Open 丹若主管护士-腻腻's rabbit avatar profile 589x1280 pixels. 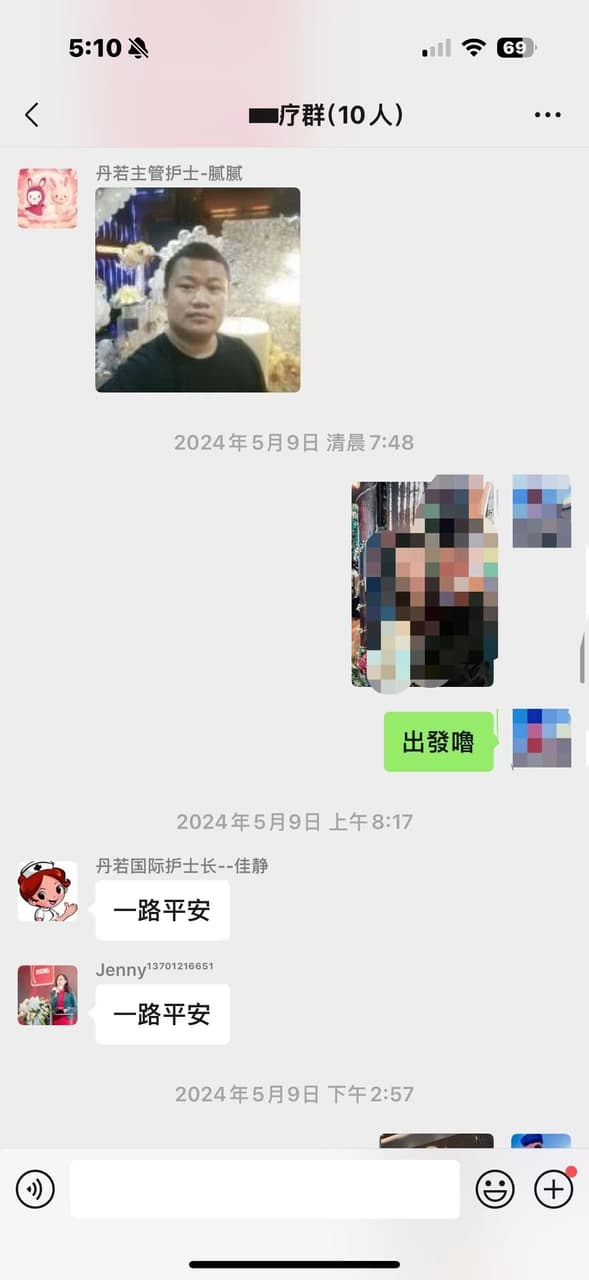[47, 198]
